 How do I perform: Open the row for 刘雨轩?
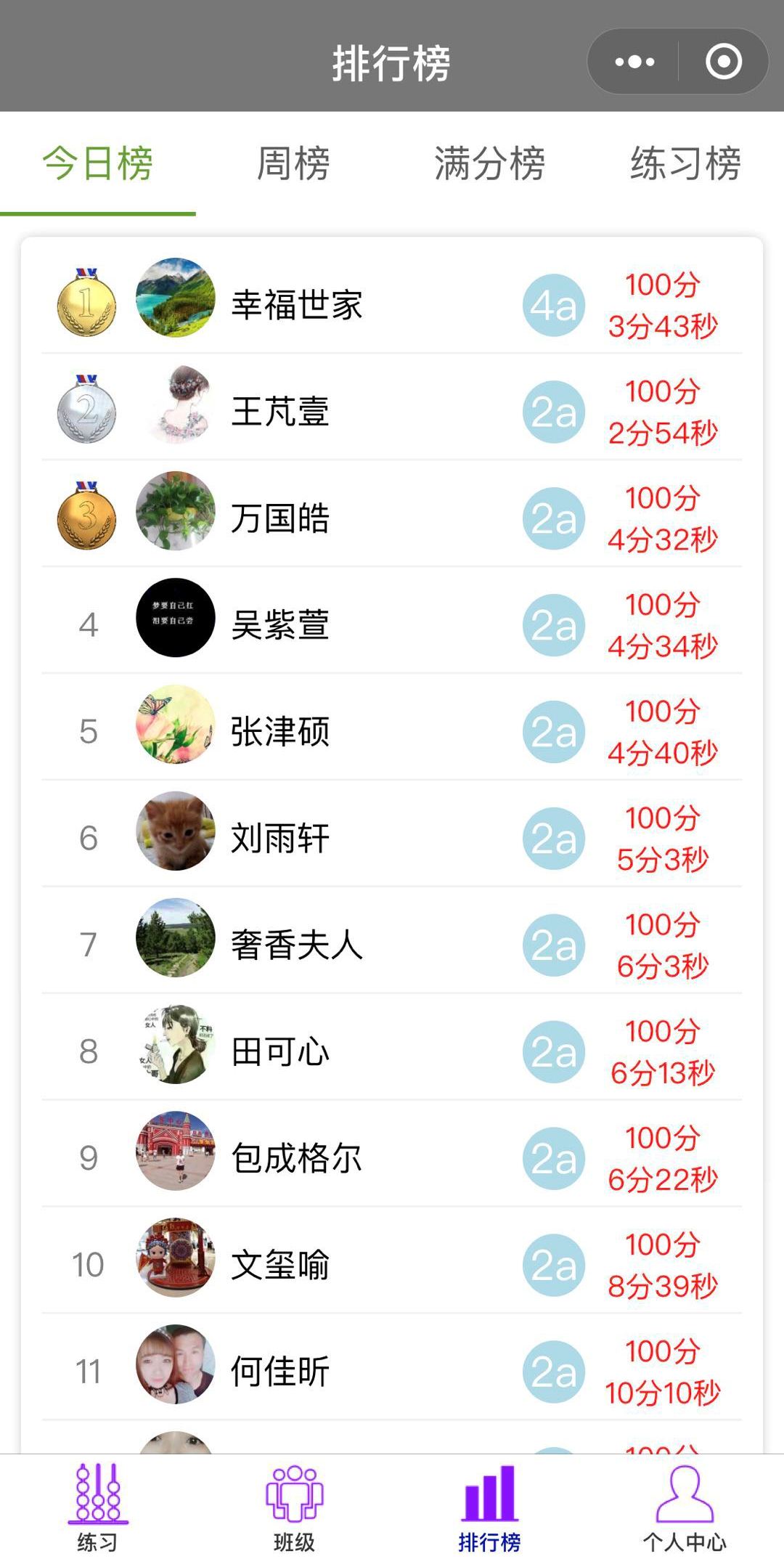click(x=392, y=834)
